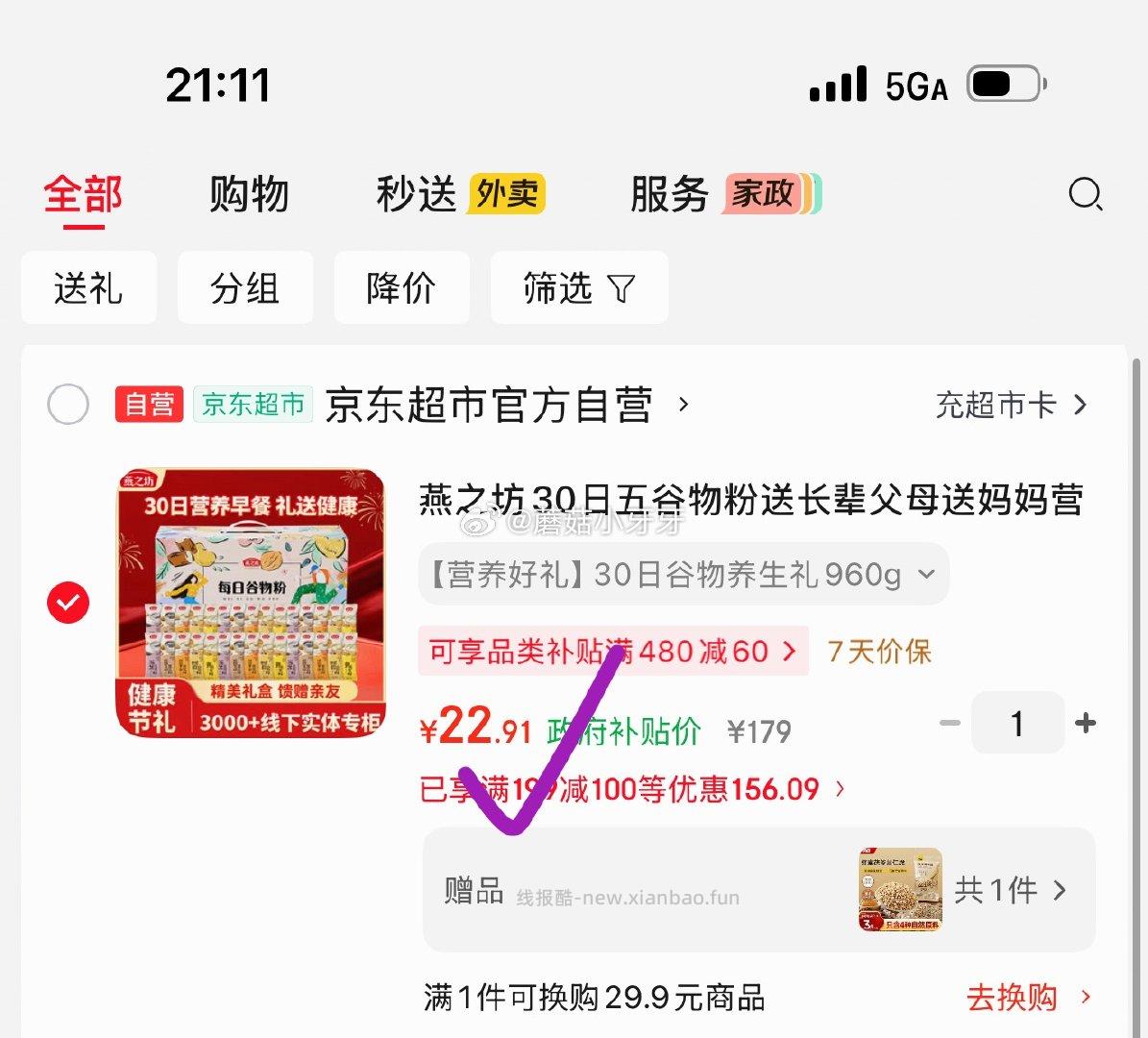The image size is (1148, 1038).
Task: Open the 分组 option
Action: 245,287
